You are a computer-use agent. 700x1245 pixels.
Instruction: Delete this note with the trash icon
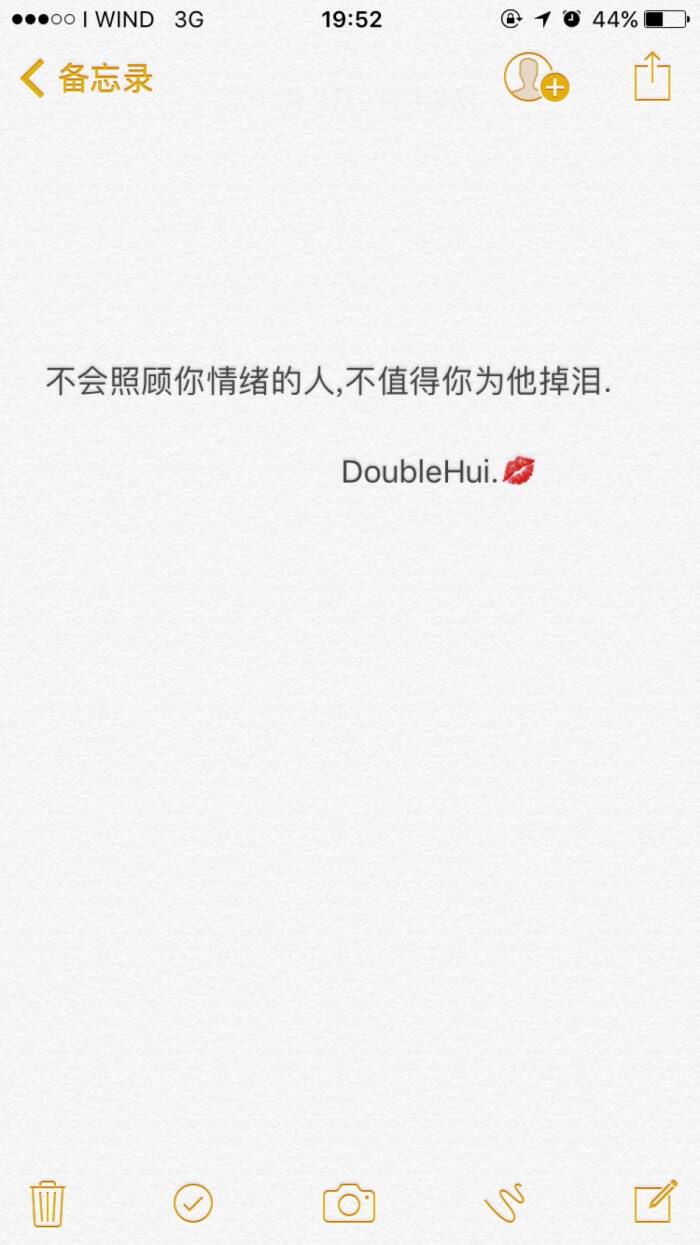pos(48,1203)
